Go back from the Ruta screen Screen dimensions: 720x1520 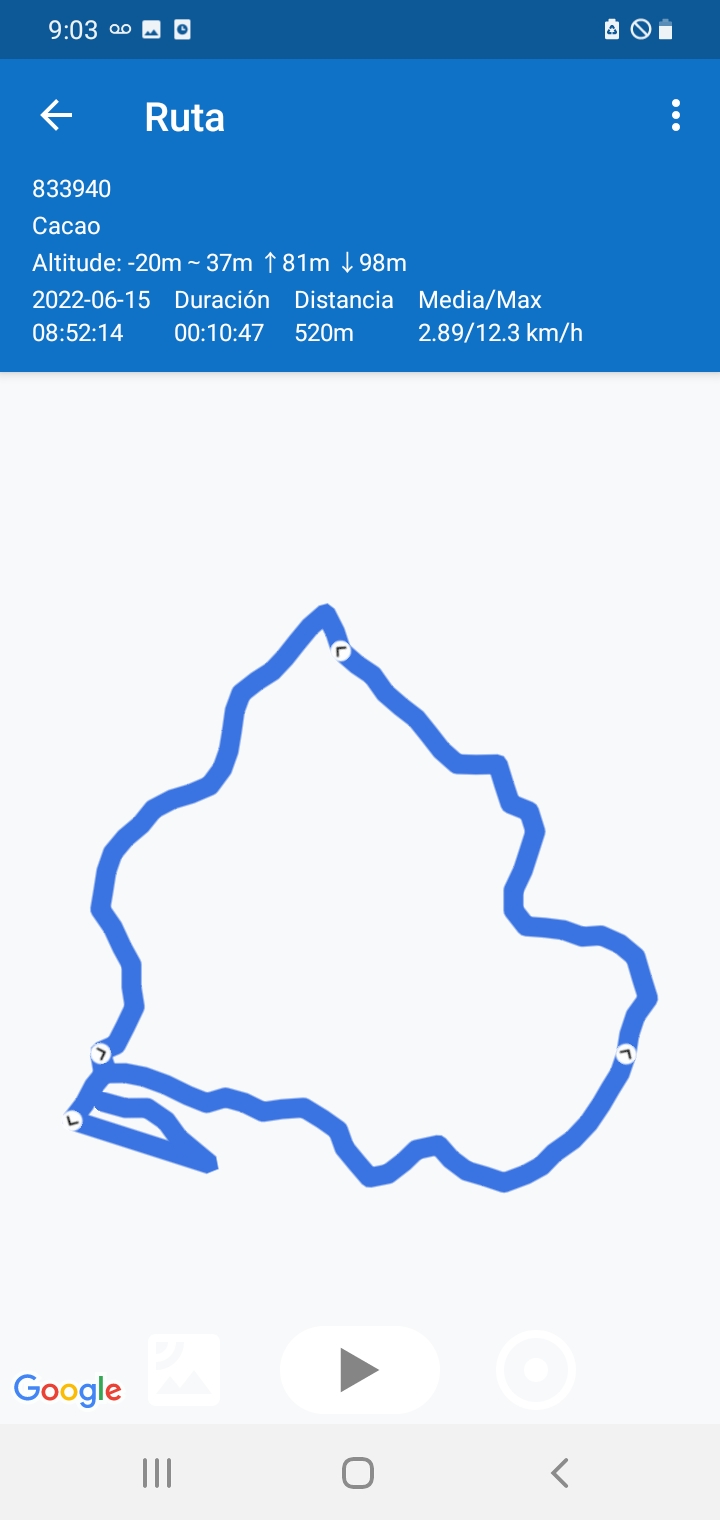pos(56,116)
